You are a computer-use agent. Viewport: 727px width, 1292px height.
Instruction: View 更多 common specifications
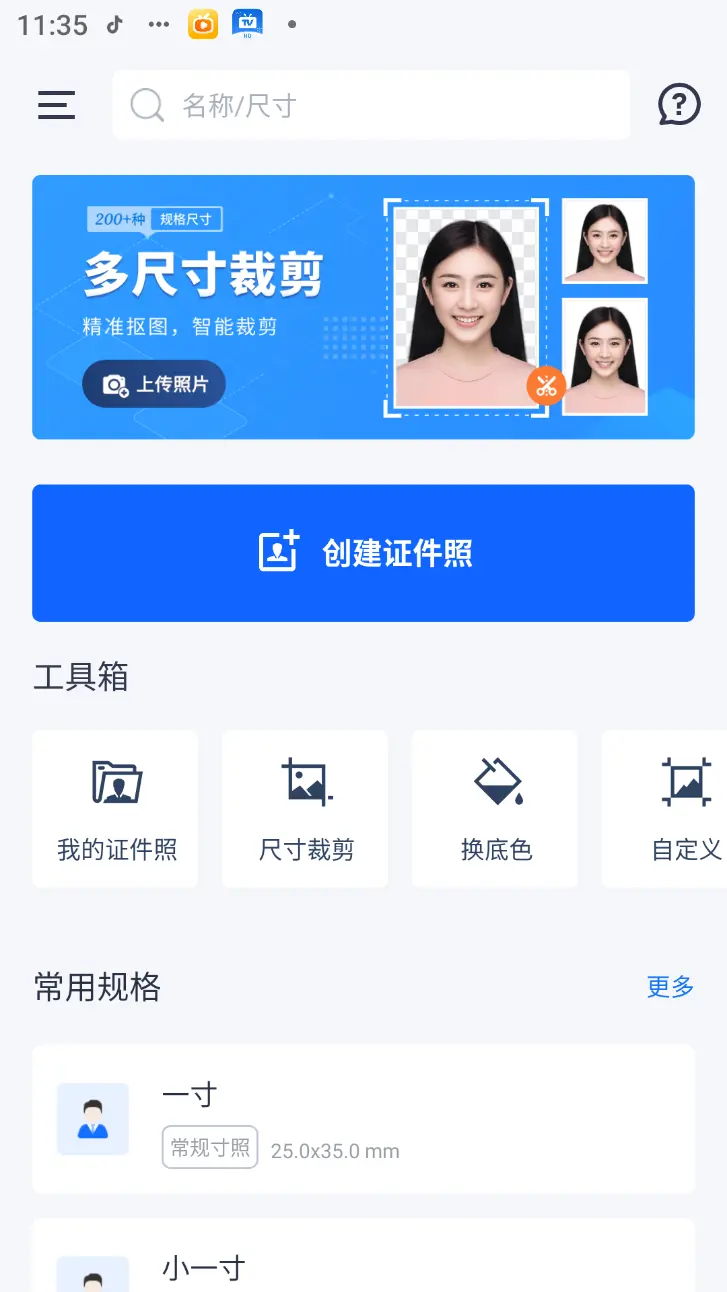670,987
